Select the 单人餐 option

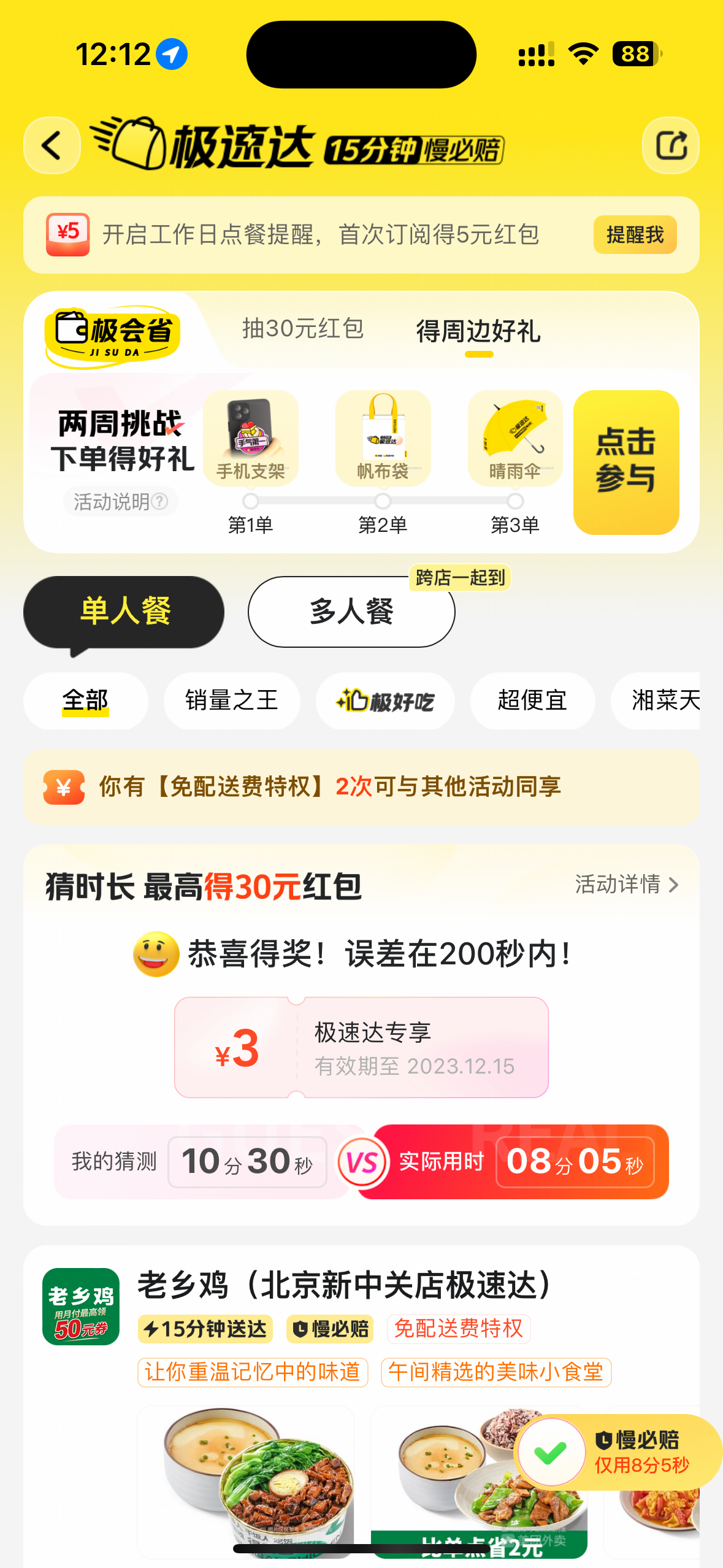click(x=124, y=612)
